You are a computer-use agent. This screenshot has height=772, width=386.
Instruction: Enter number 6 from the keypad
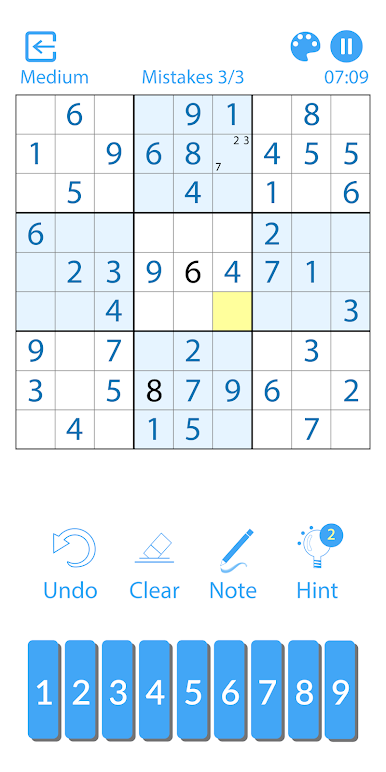click(x=230, y=690)
